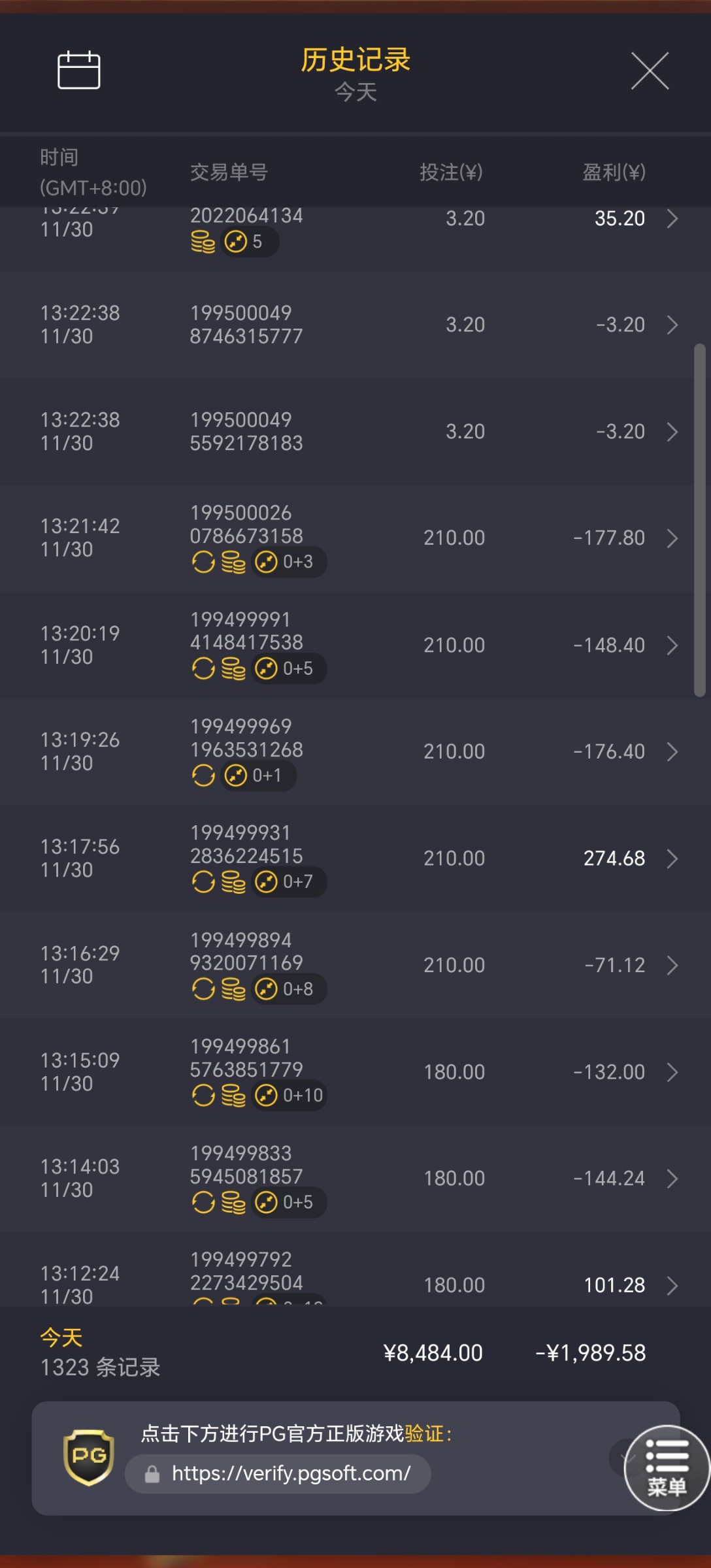This screenshot has width=711, height=1568.
Task: Click the free-spins refresh icon on the 13:21:42 record
Action: click(x=203, y=561)
